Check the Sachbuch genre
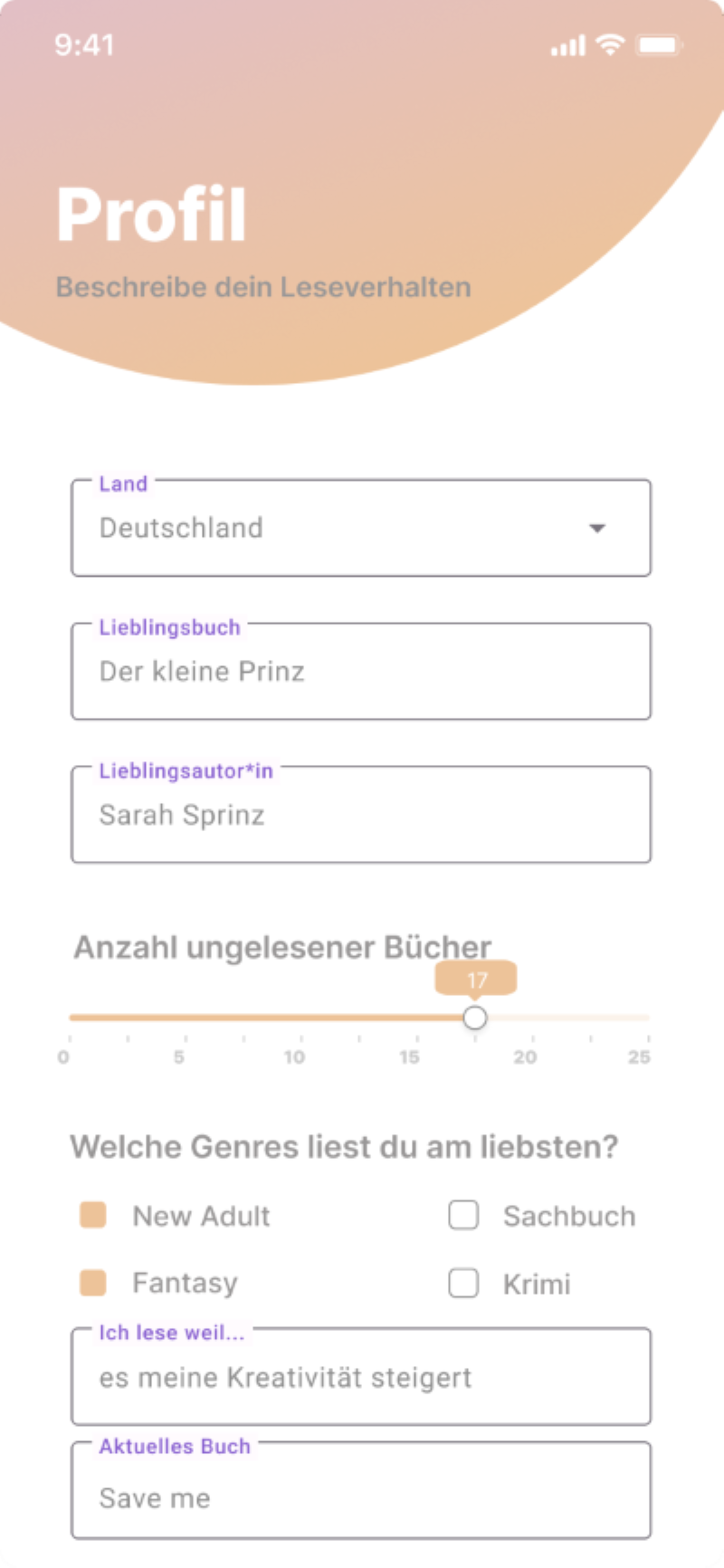Image resolution: width=724 pixels, height=1568 pixels. tap(463, 1215)
